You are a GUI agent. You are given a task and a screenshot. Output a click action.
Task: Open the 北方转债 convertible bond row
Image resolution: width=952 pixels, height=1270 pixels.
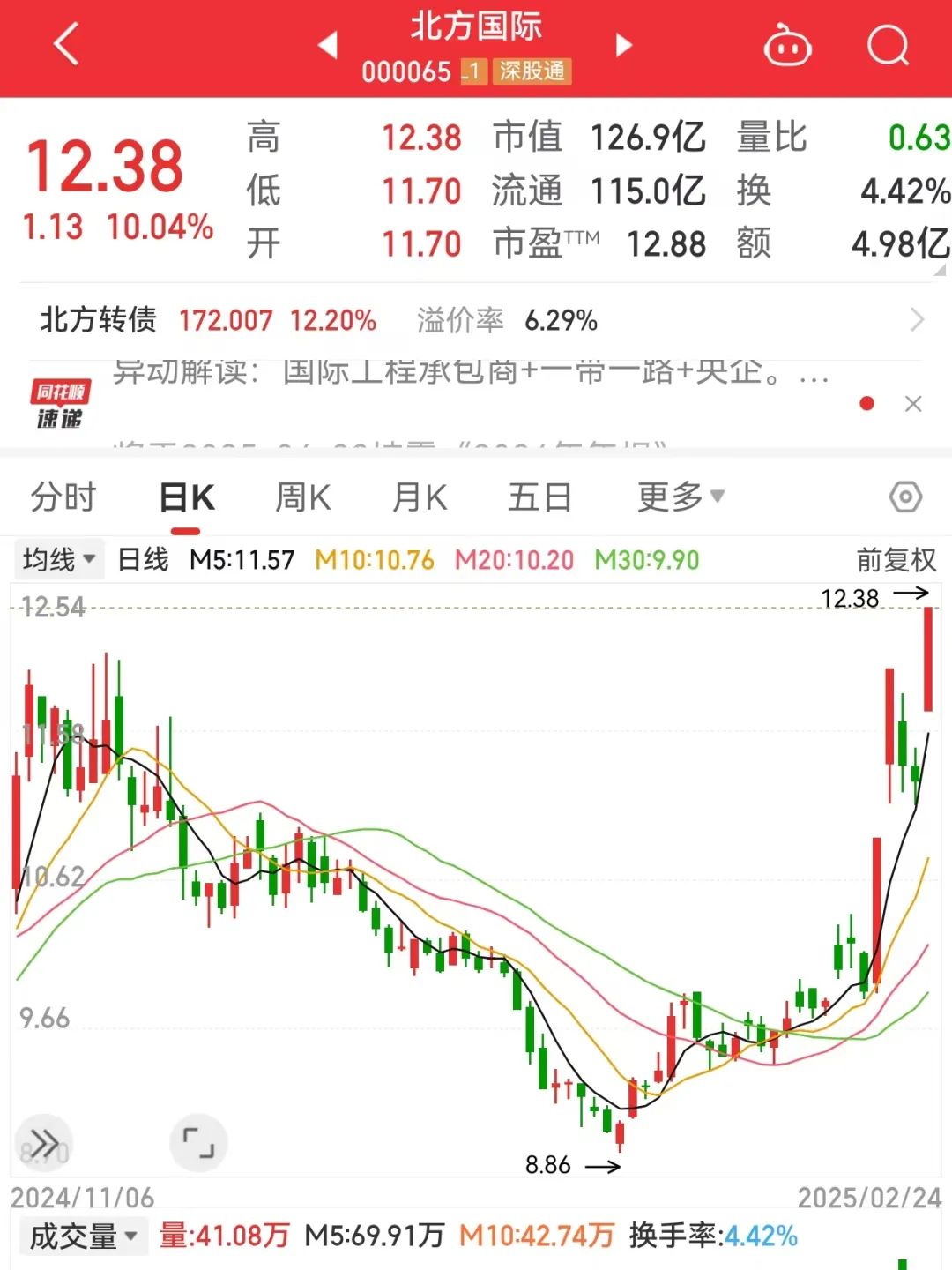[x=476, y=319]
